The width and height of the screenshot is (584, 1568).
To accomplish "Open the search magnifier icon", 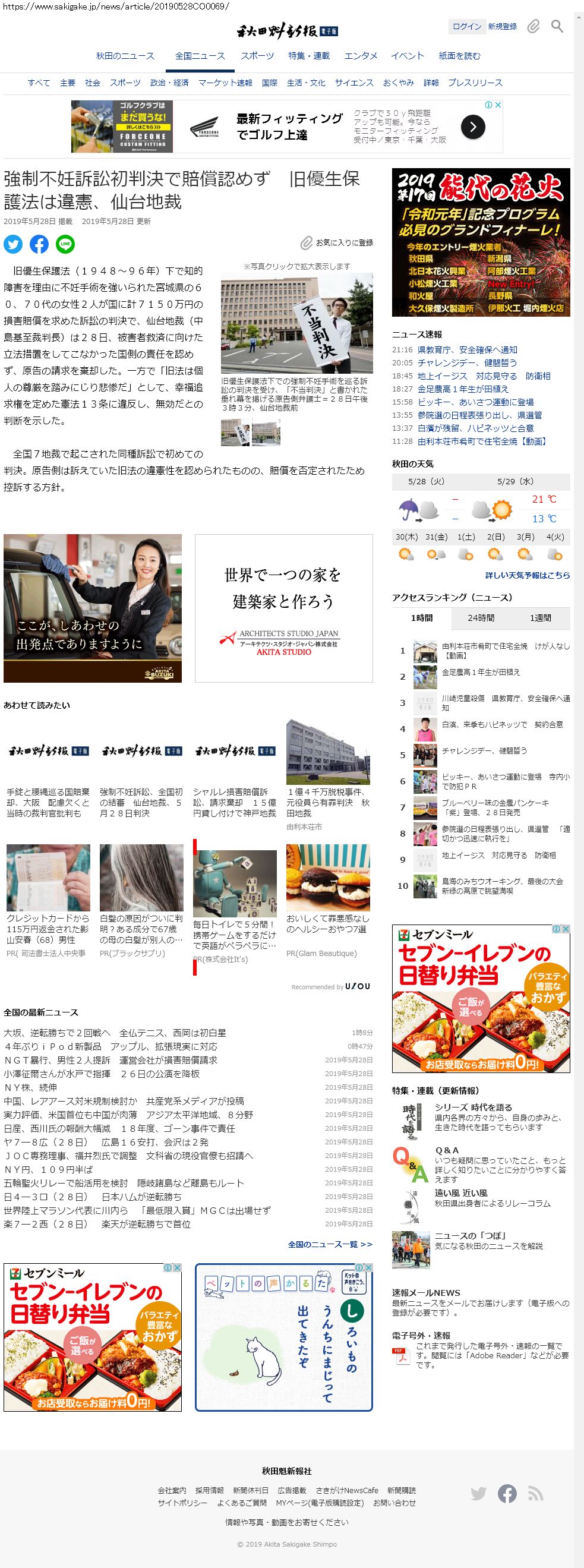I will click(x=557, y=26).
